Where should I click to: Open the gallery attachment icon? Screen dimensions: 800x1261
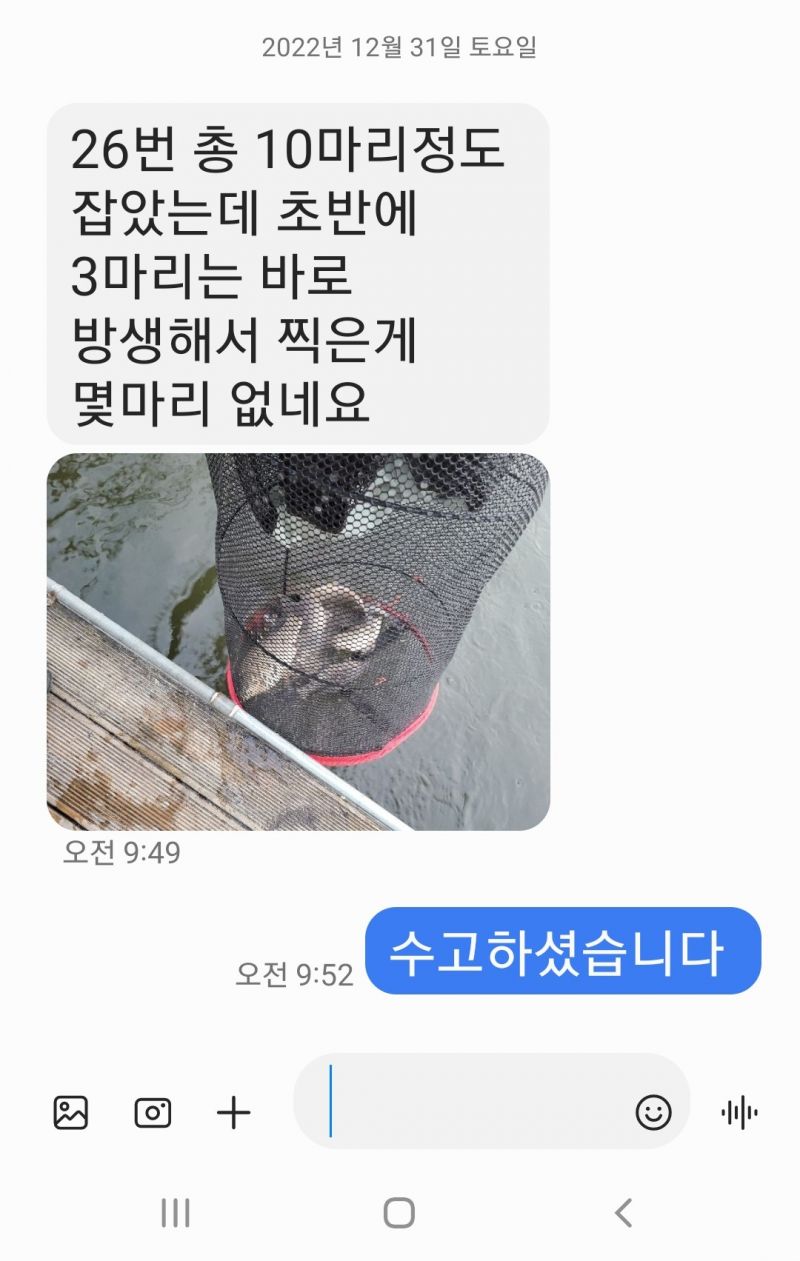point(71,1112)
